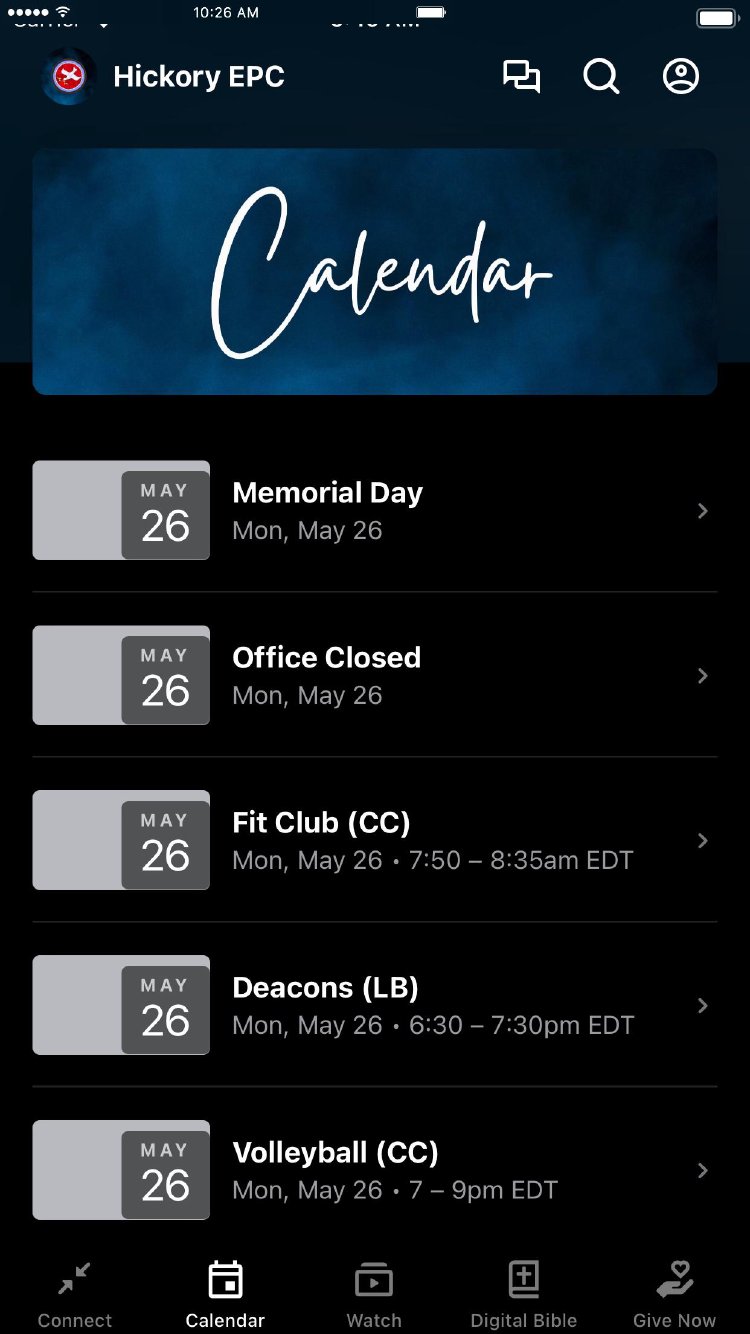Image resolution: width=750 pixels, height=1334 pixels.
Task: Open the search icon
Action: (601, 77)
